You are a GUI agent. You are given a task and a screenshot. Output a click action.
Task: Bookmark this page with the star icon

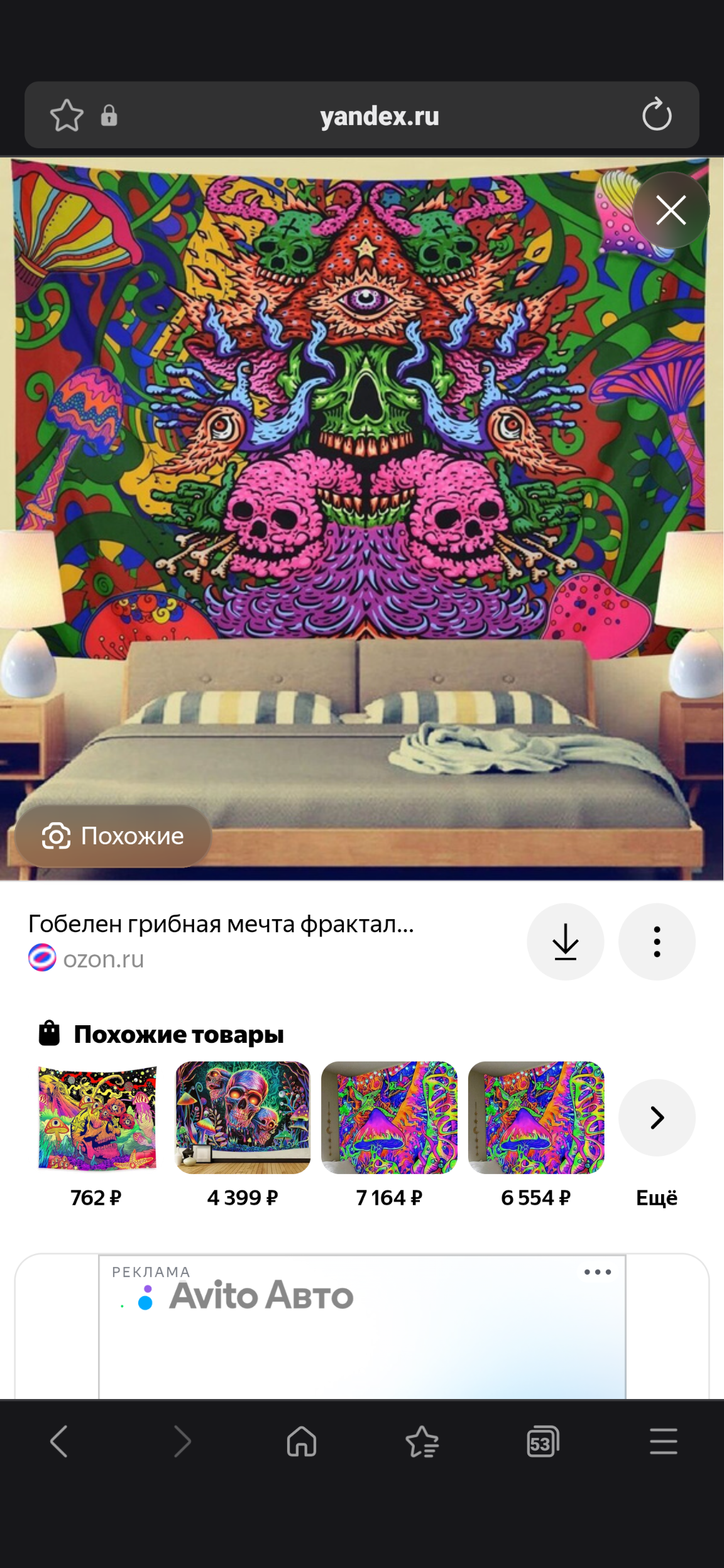coord(67,116)
